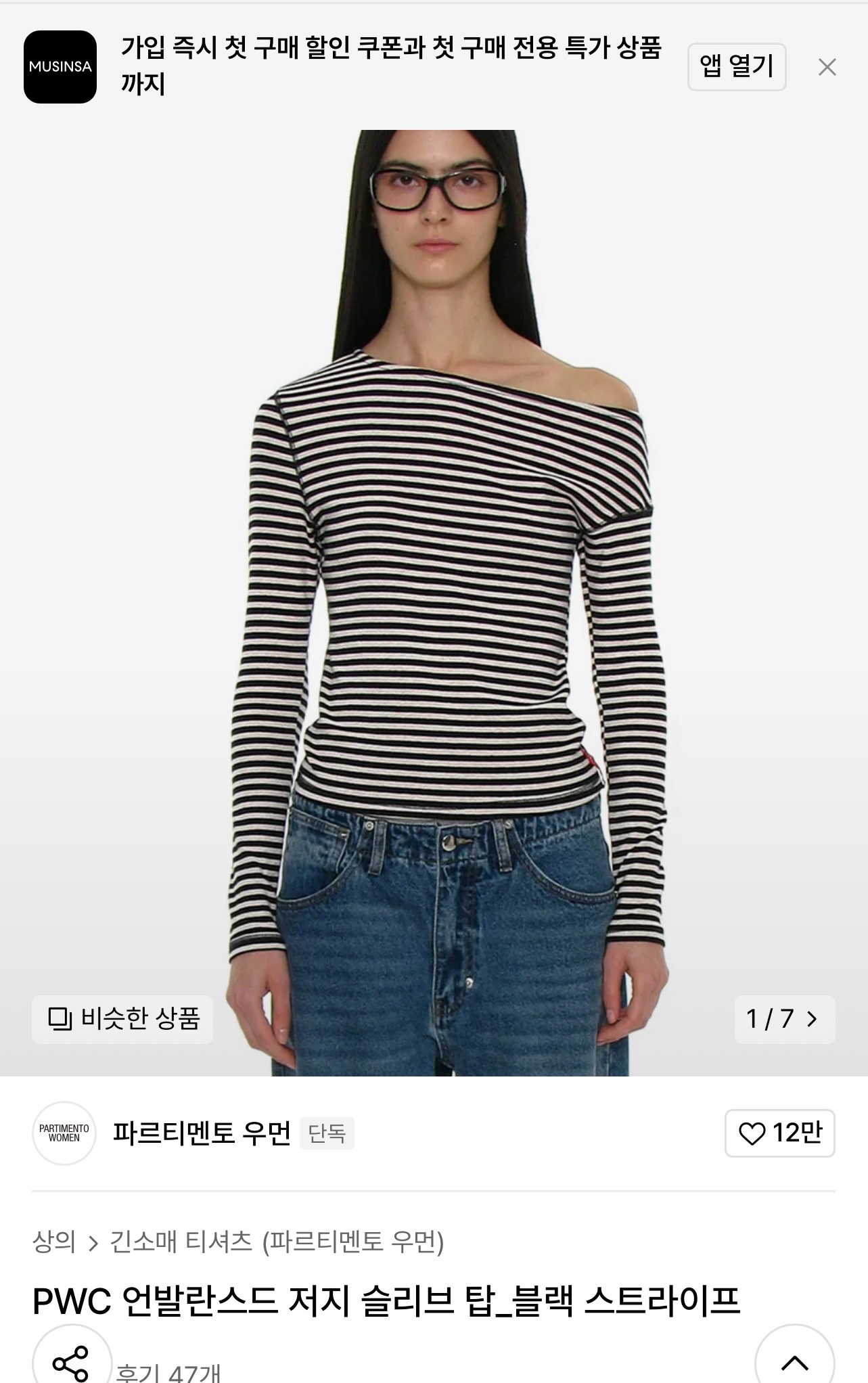Dismiss the MUSINSA app banner

827,67
